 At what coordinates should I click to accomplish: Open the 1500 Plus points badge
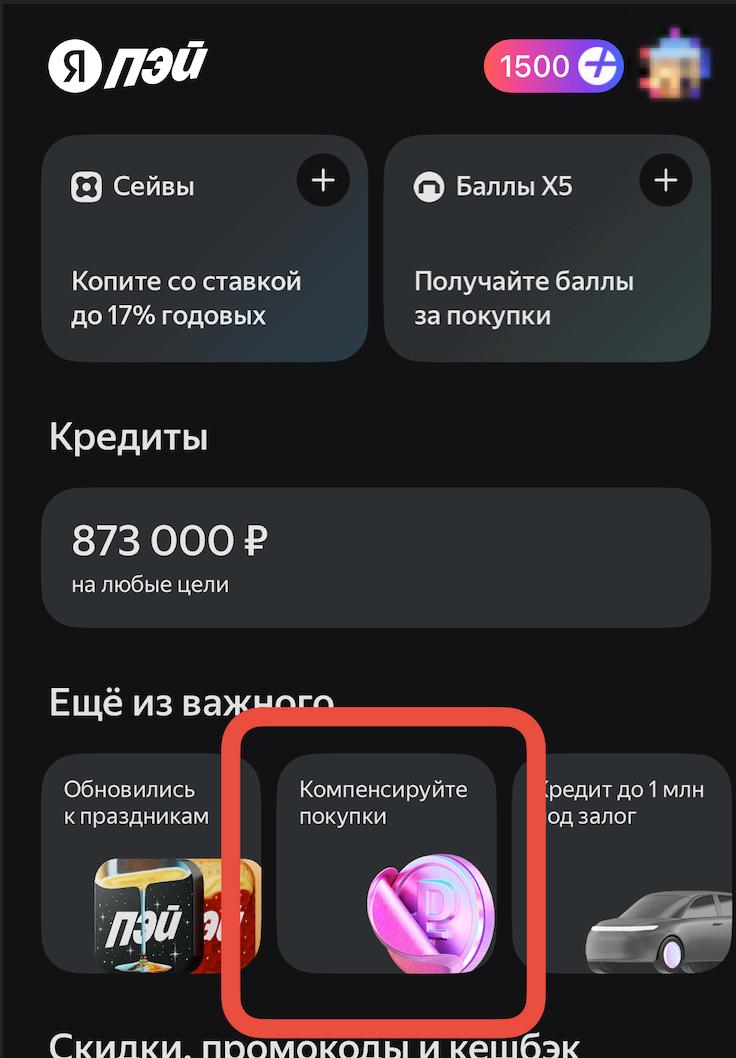553,66
